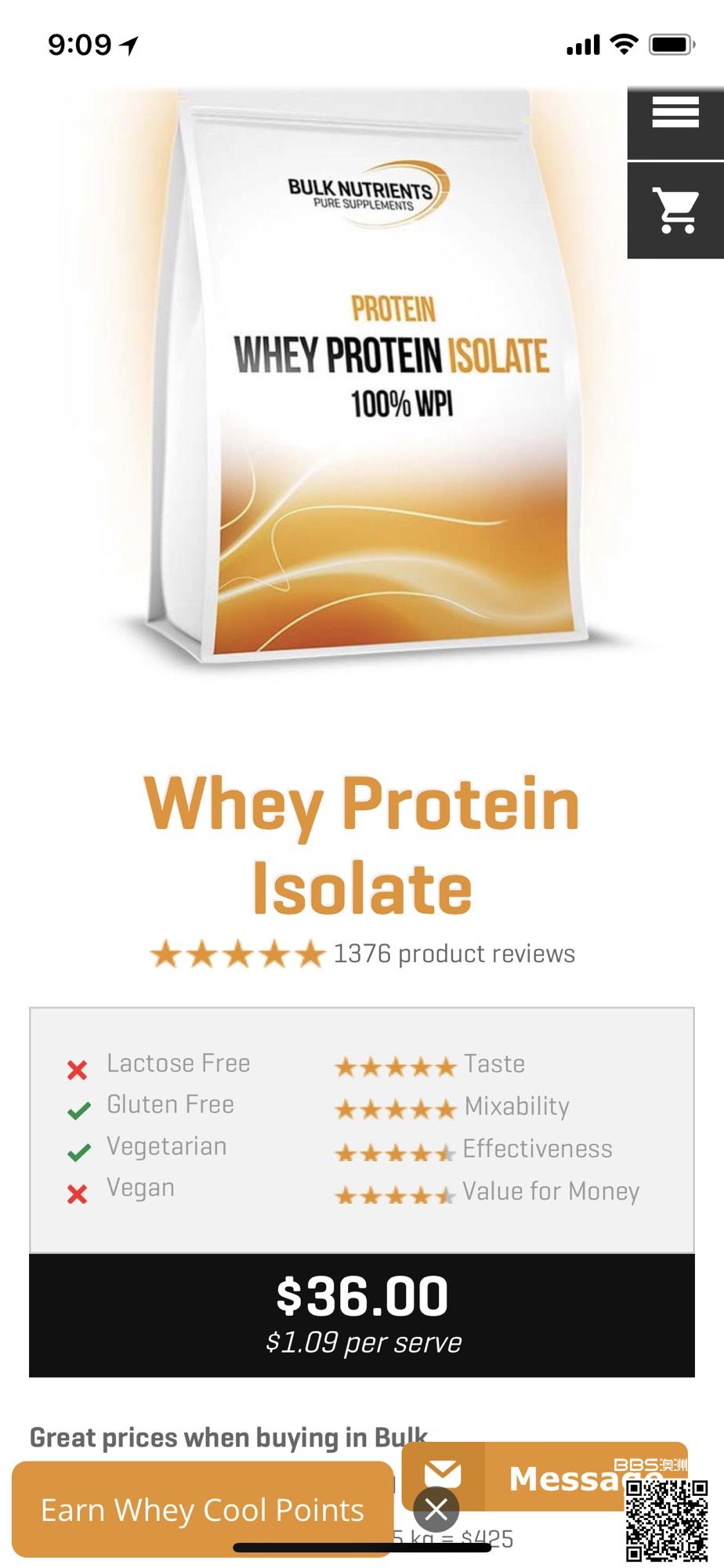Open the hamburger menu
The image size is (724, 1568).
click(675, 114)
